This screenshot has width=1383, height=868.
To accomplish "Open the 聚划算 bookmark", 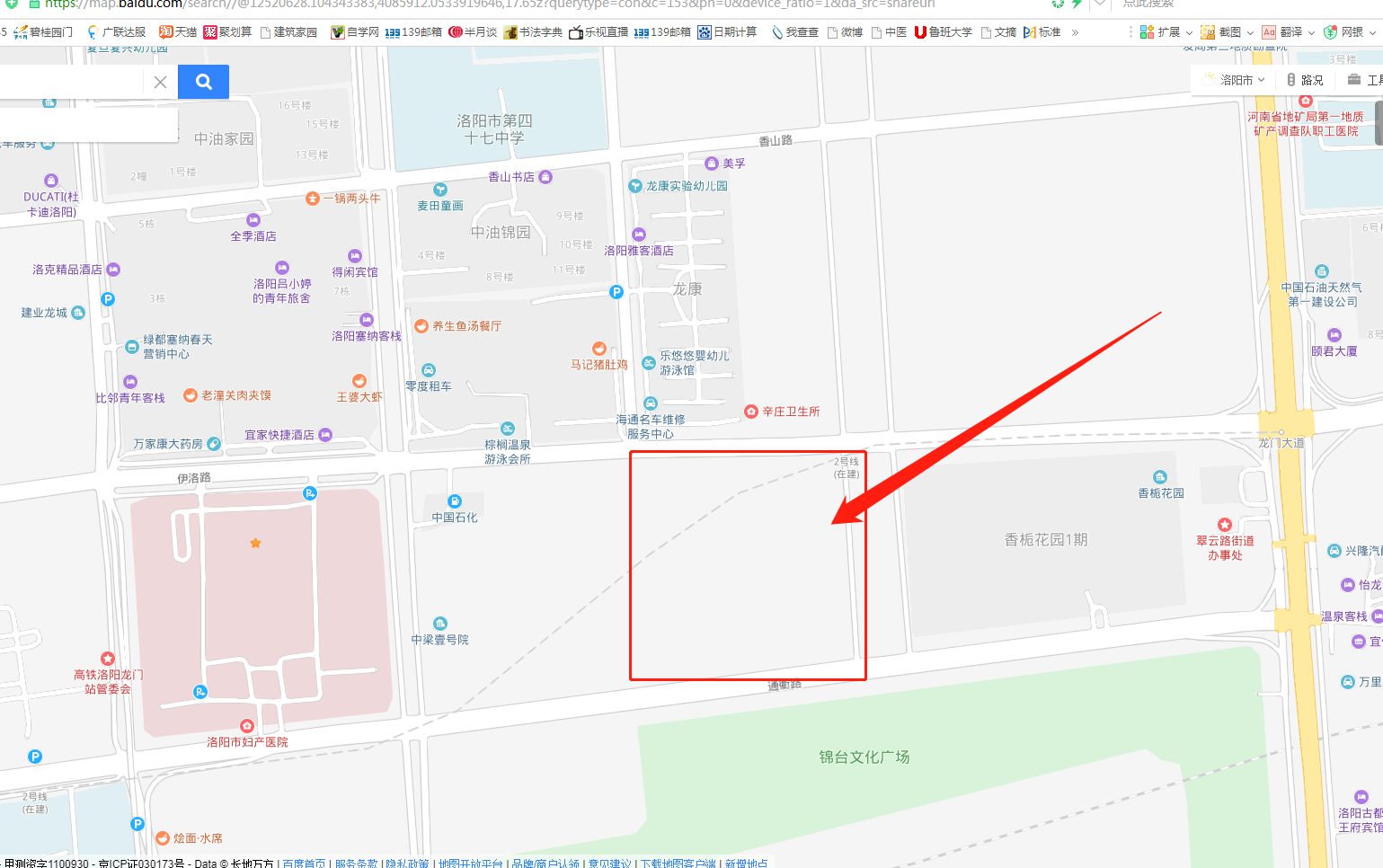I will click(x=227, y=32).
